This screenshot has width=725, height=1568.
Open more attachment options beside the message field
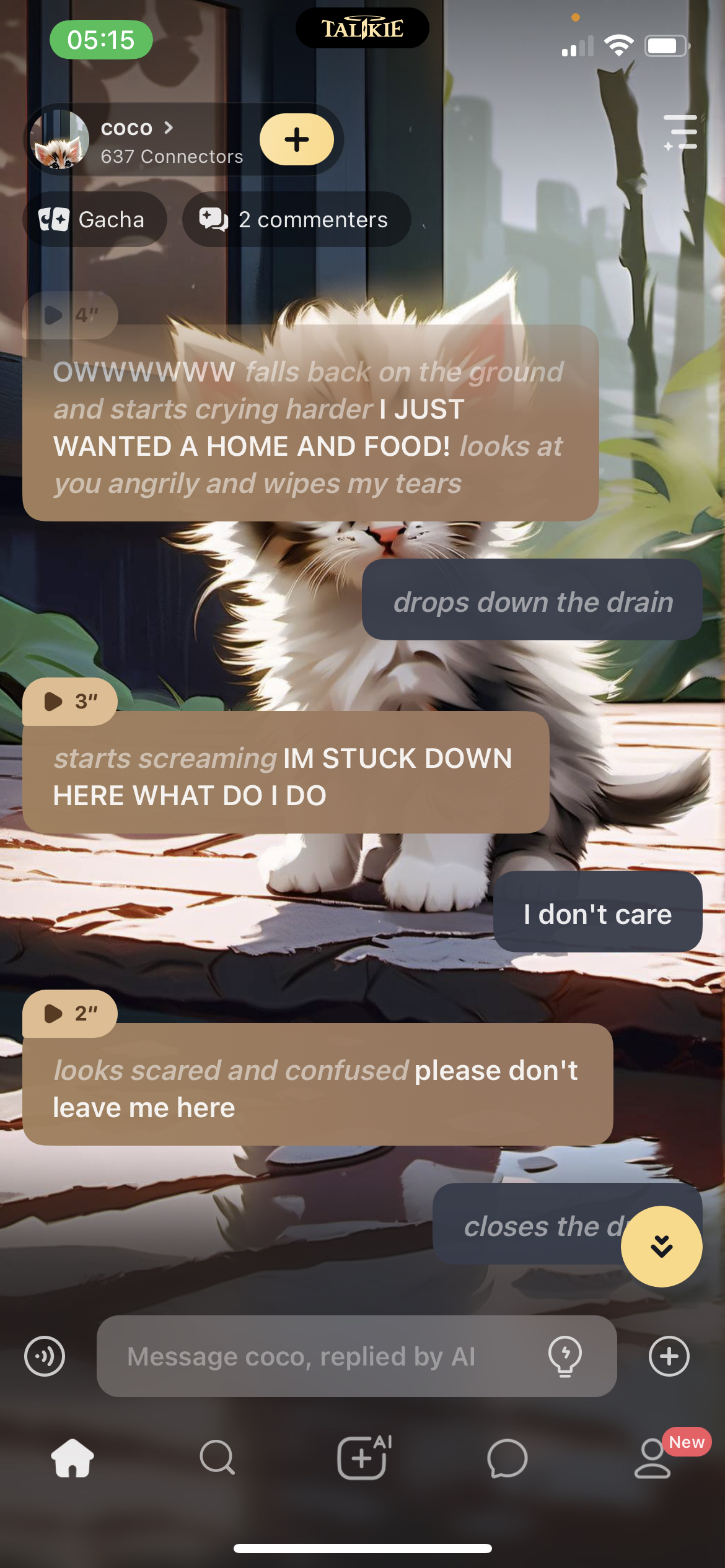(669, 1356)
